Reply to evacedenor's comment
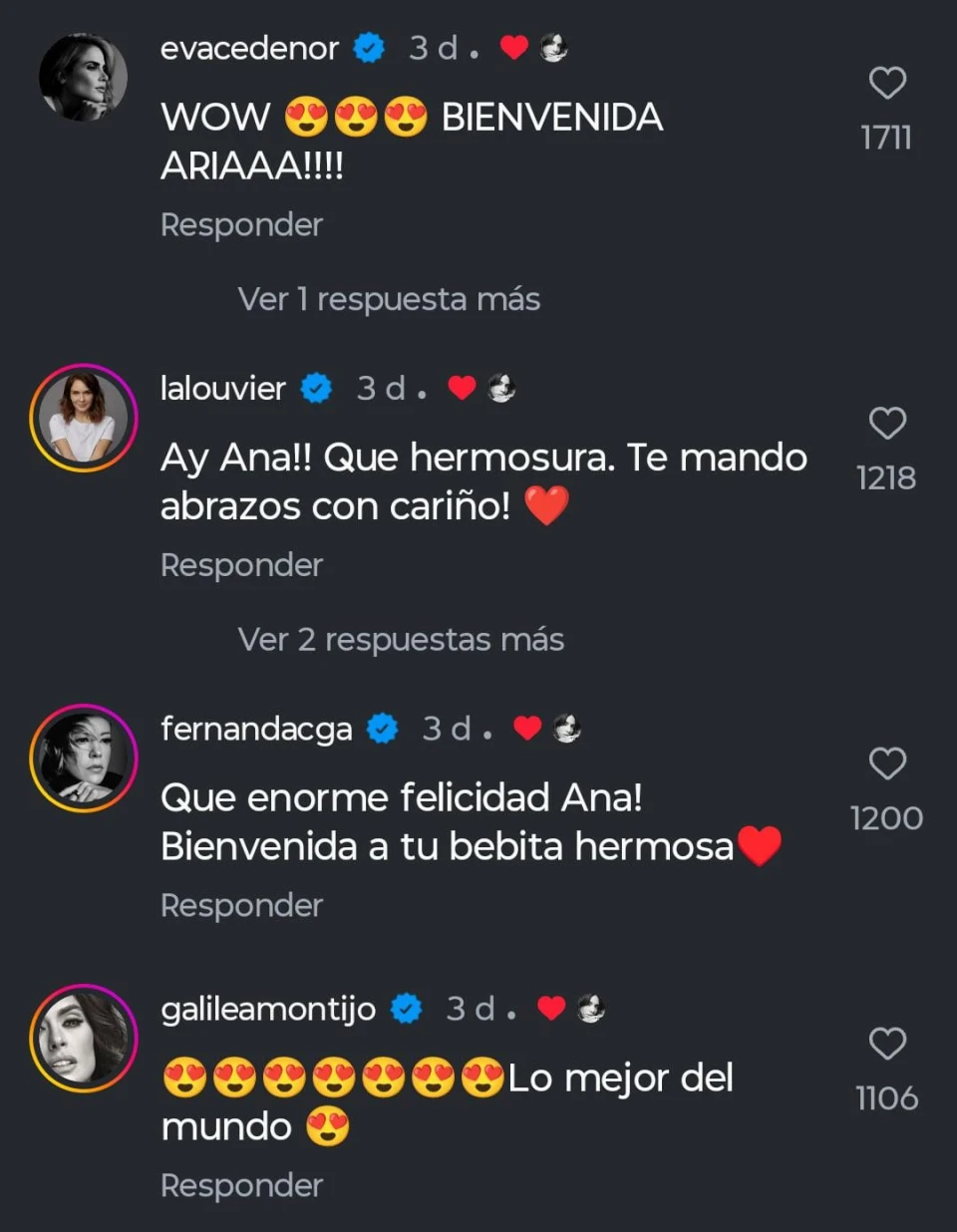Viewport: 957px width, 1232px height. click(x=241, y=225)
